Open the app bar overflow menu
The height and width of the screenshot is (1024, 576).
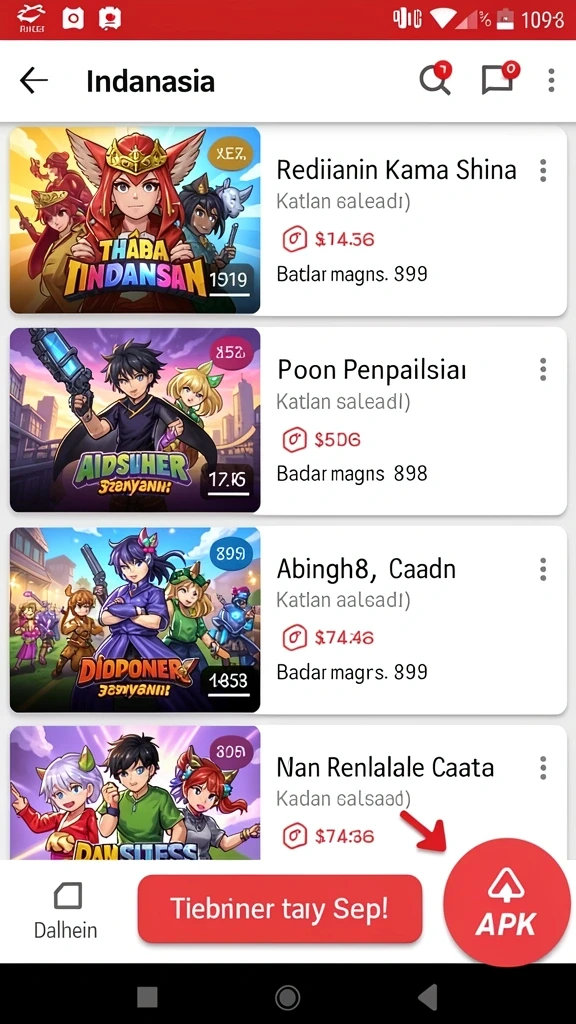[x=551, y=80]
